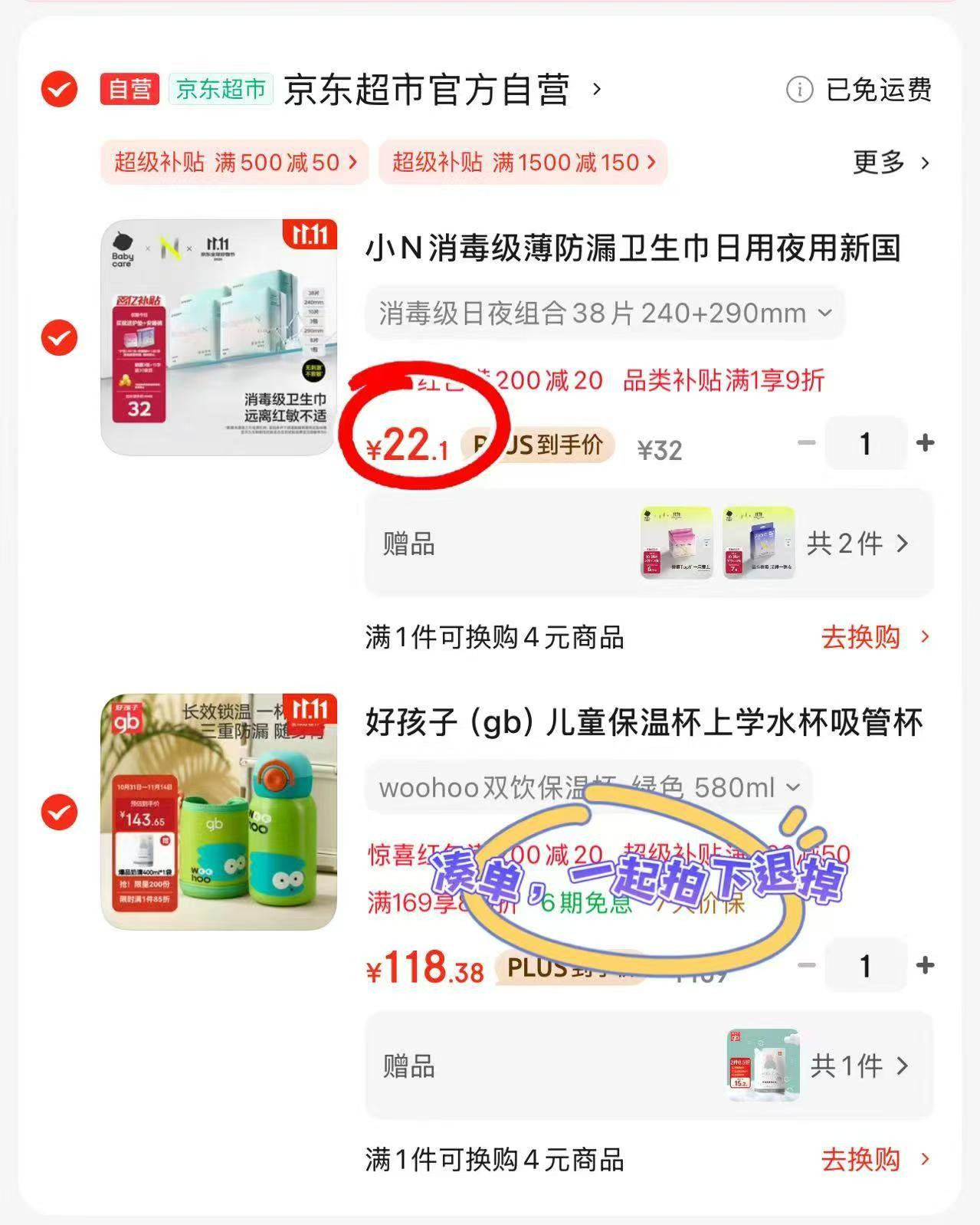Click the free shipping info icon
Viewport: 980px width, 1225px height.
click(x=799, y=90)
